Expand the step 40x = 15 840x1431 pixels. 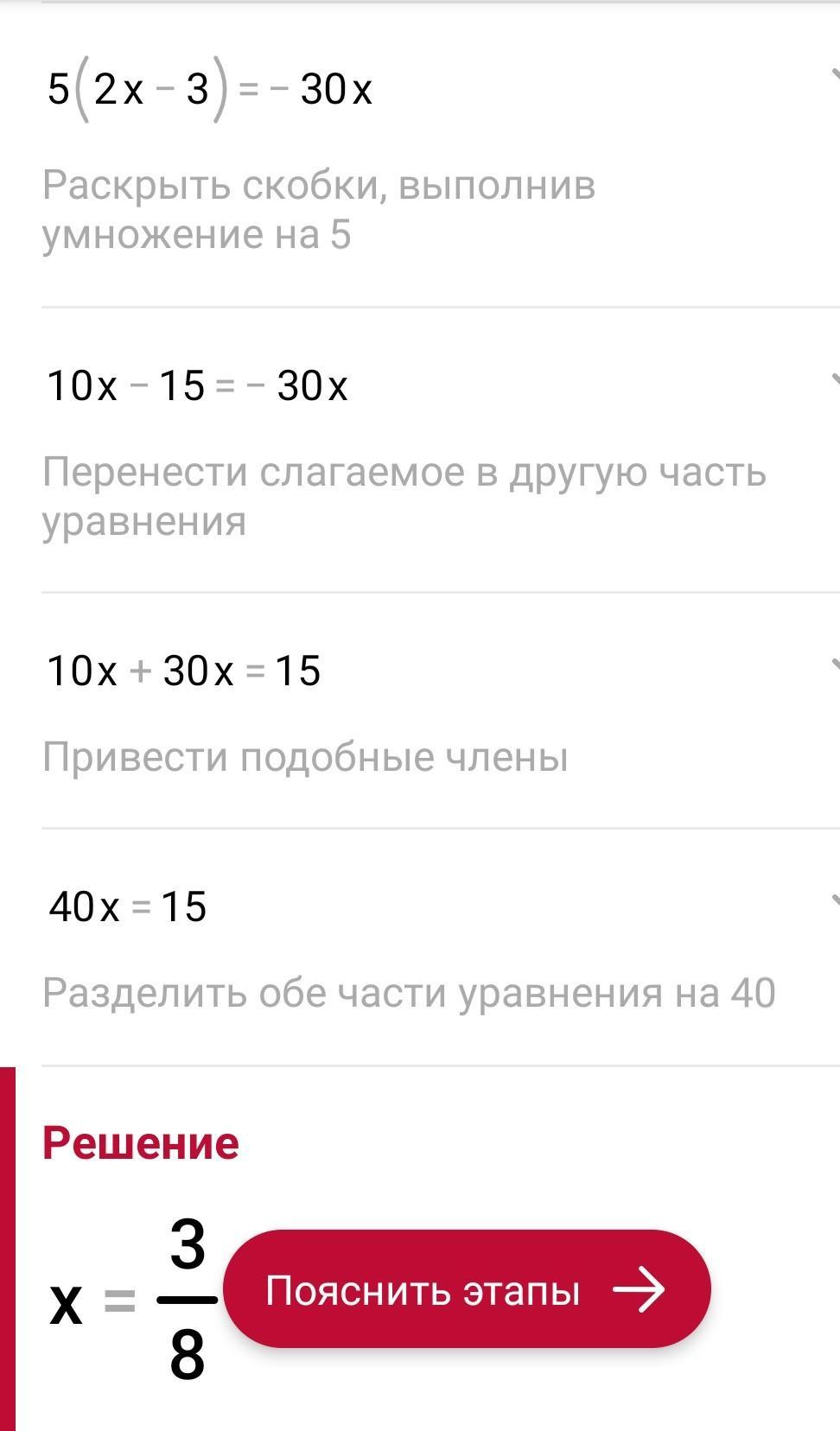click(833, 901)
